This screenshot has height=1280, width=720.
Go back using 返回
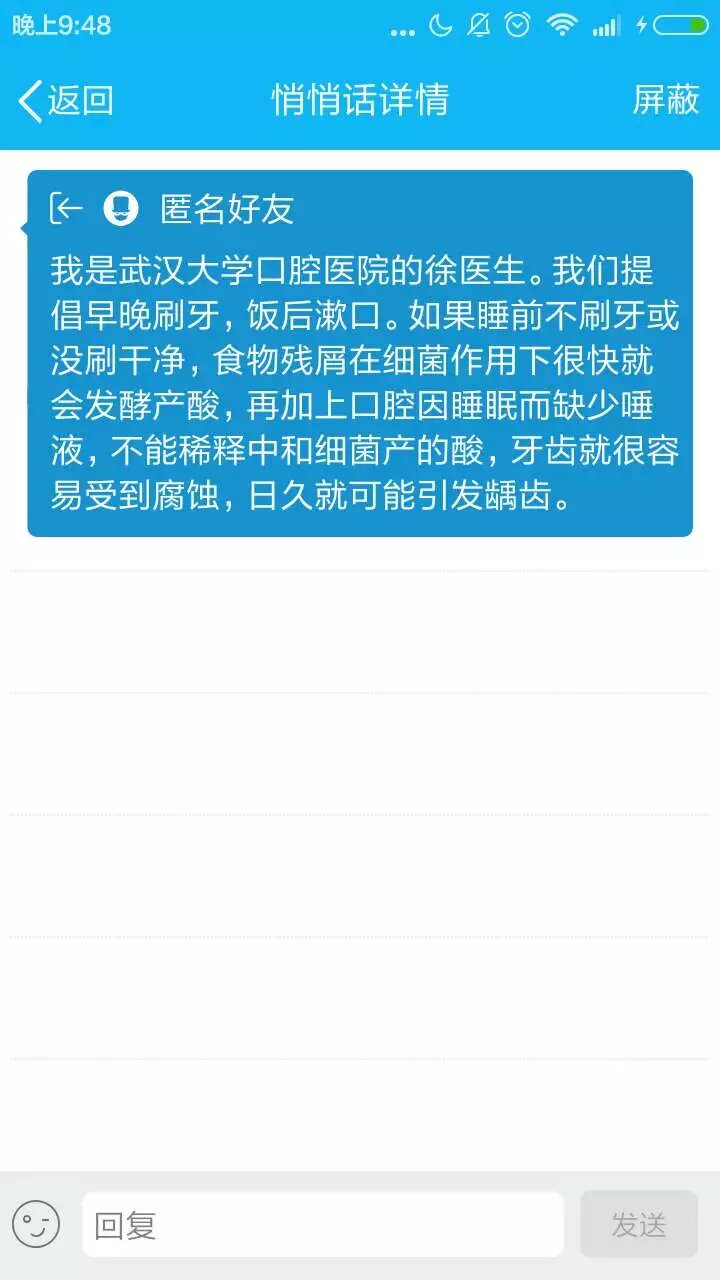tap(66, 101)
